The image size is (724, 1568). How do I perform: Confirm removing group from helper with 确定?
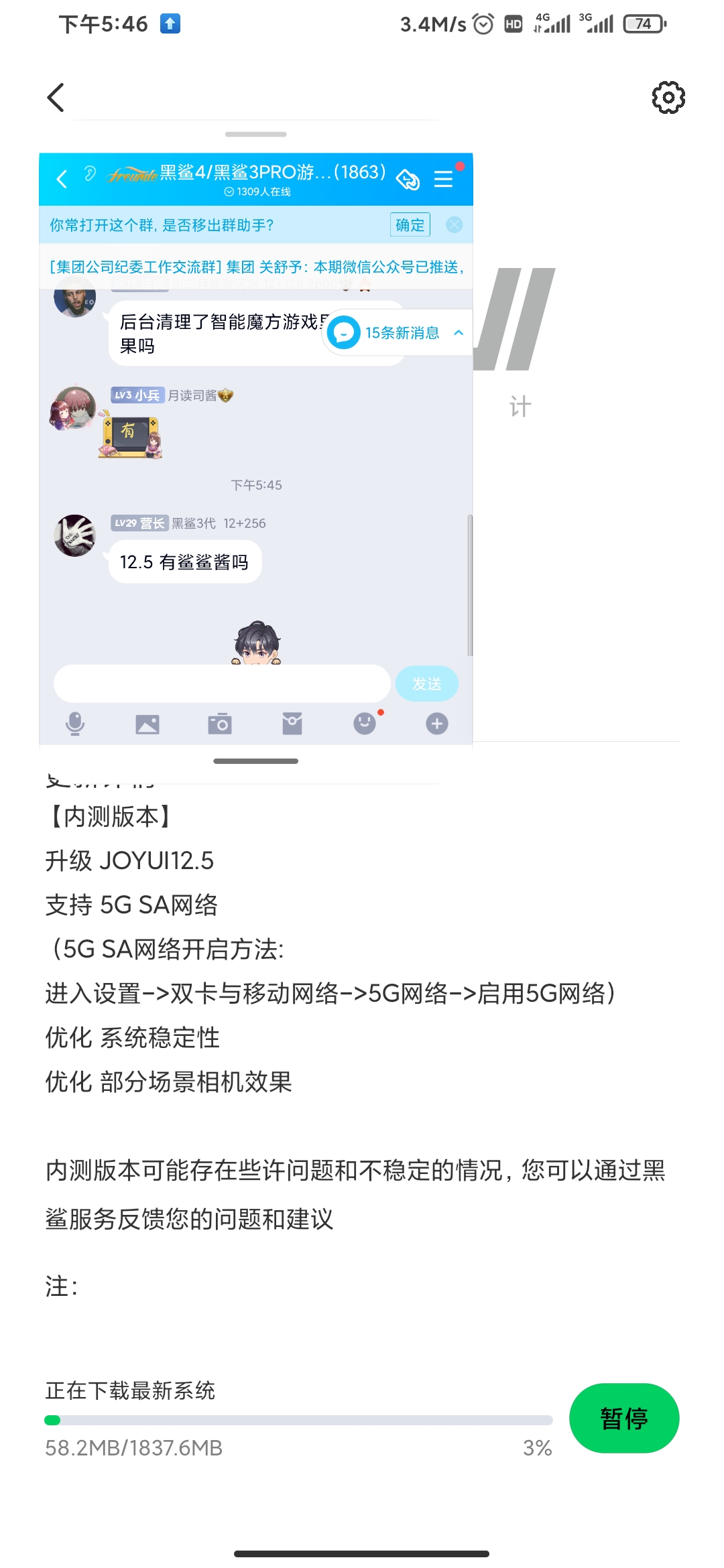pos(410,224)
